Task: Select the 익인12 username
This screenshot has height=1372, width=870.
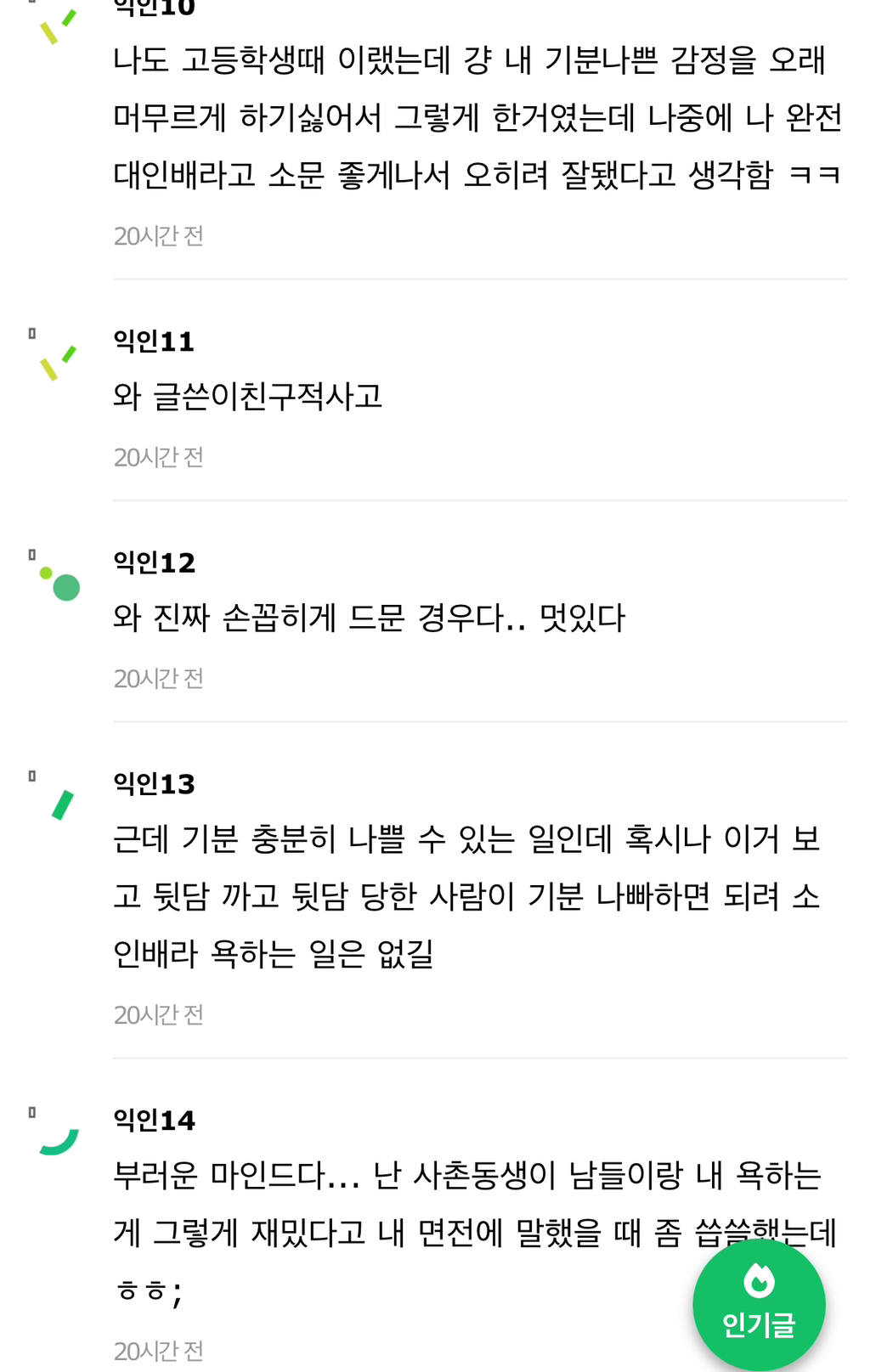Action: tap(154, 563)
